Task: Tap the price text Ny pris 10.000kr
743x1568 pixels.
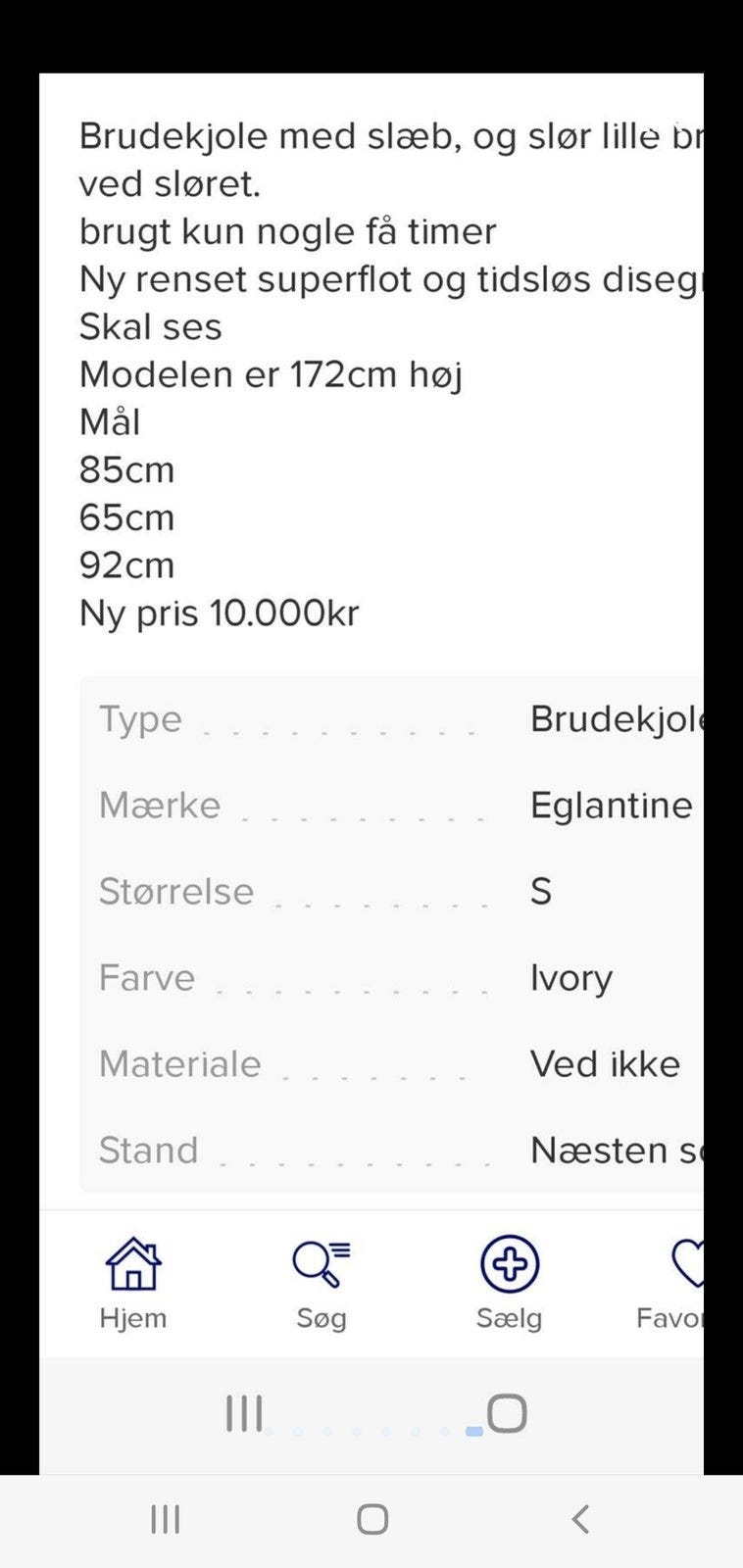Action: pyautogui.click(x=219, y=613)
